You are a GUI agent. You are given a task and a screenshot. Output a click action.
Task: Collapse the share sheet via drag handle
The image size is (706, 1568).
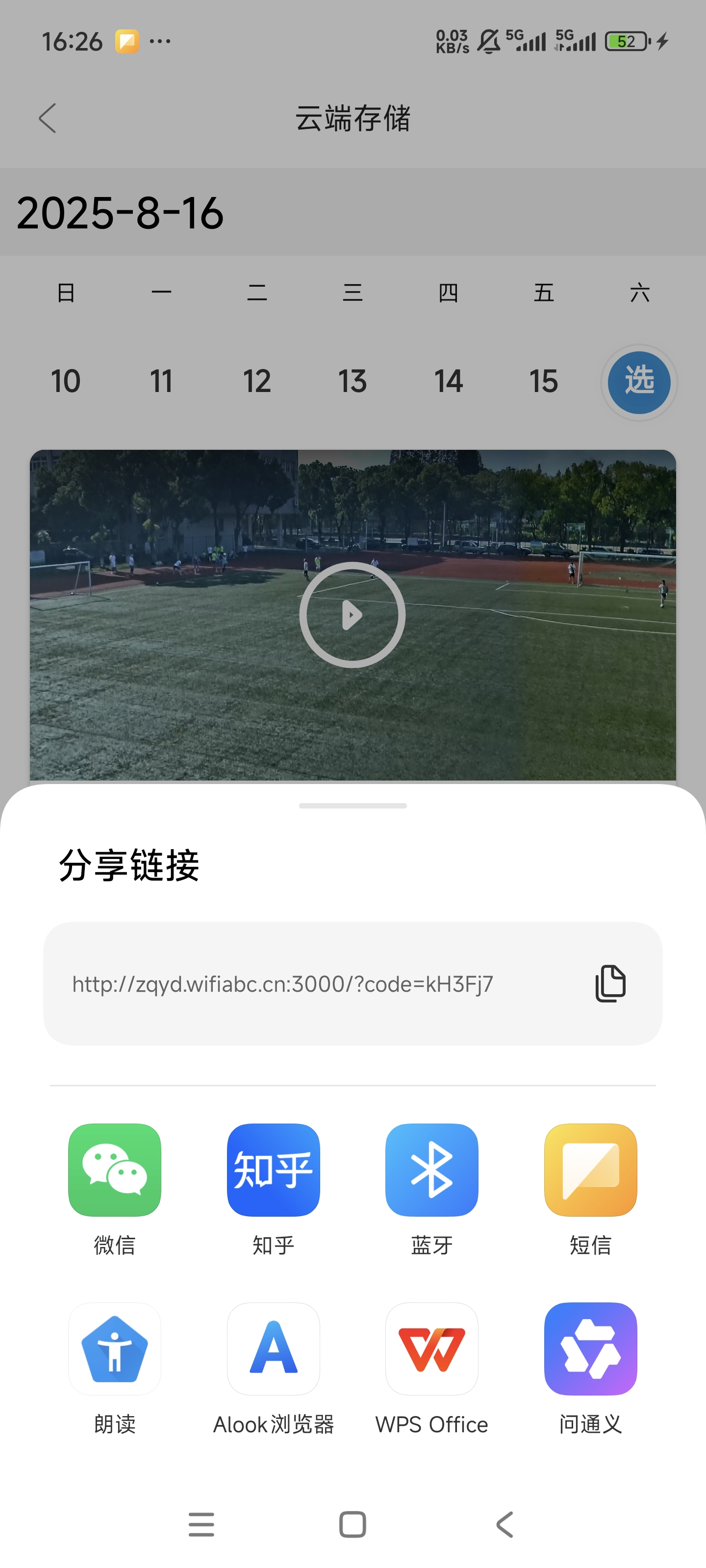(353, 805)
